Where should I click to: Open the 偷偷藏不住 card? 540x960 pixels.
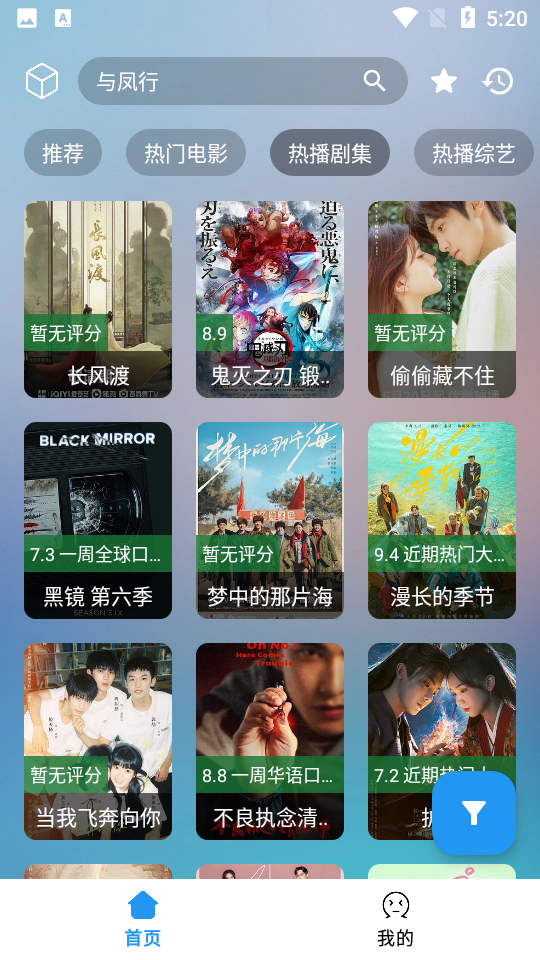pos(442,299)
